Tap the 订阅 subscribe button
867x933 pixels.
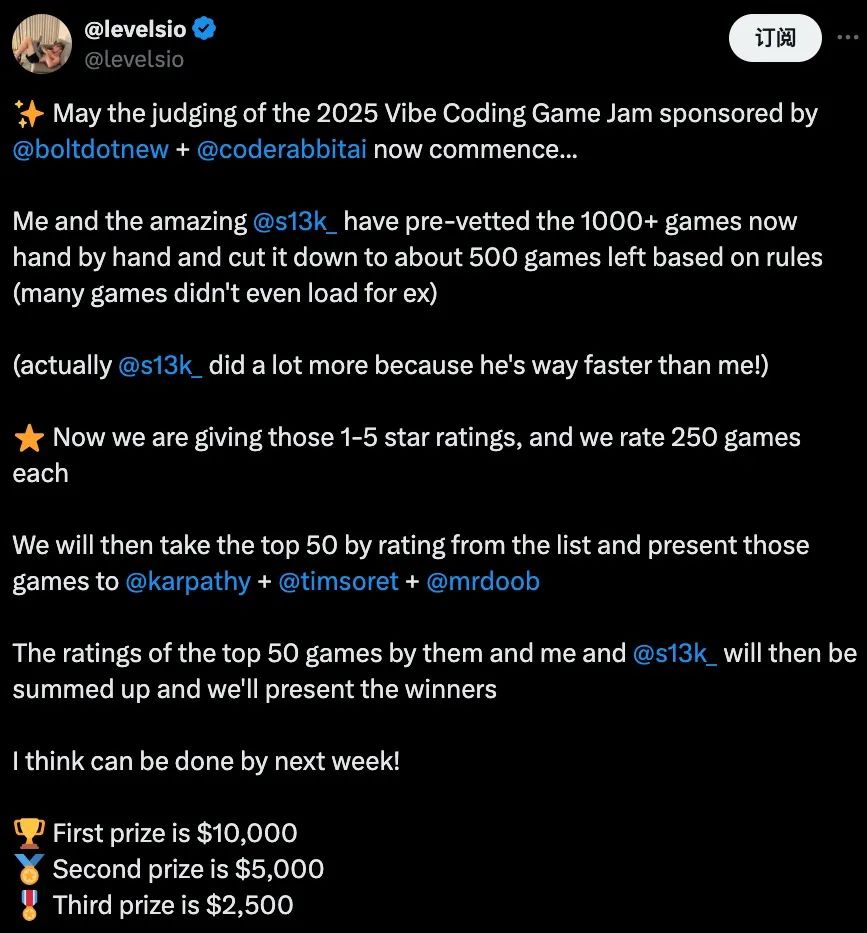click(775, 39)
